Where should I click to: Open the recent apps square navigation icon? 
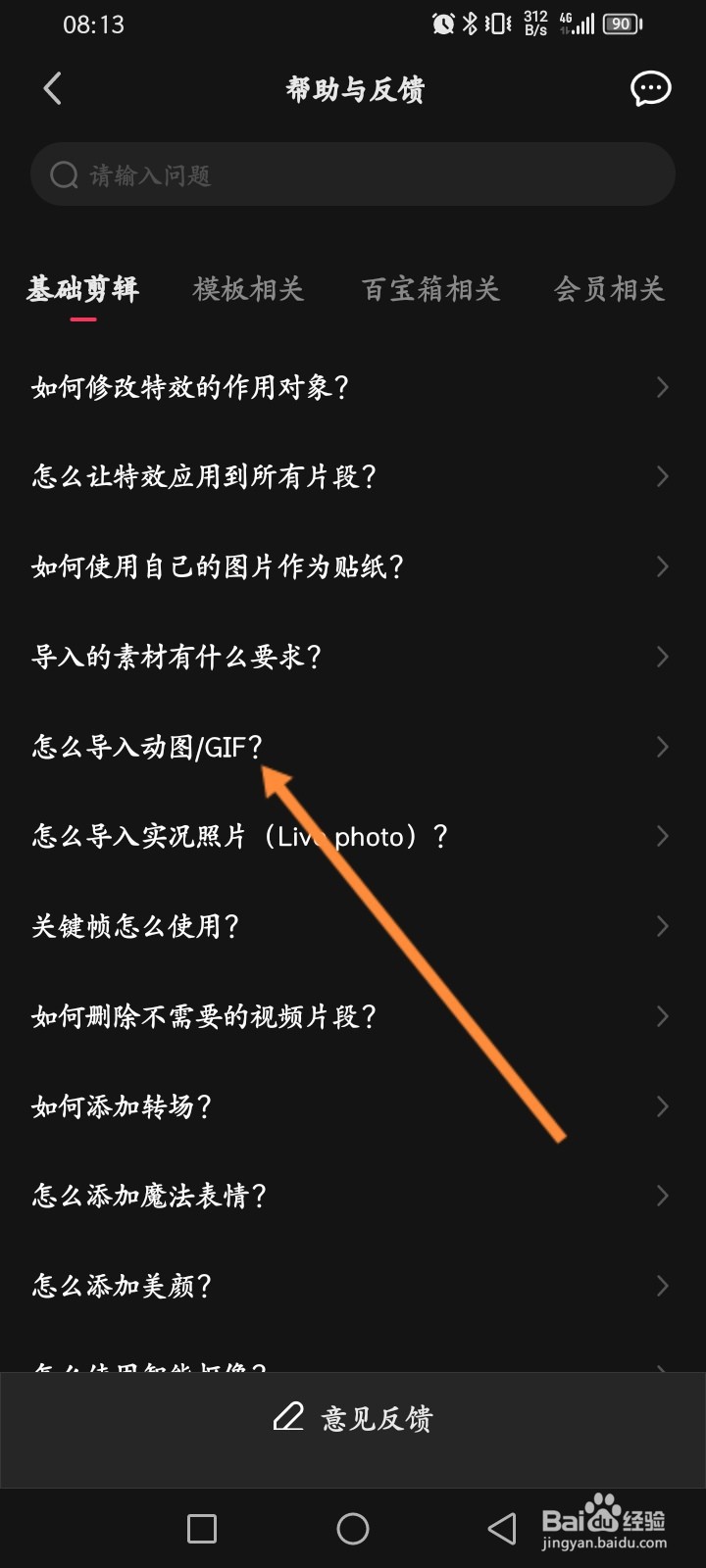click(x=201, y=1527)
